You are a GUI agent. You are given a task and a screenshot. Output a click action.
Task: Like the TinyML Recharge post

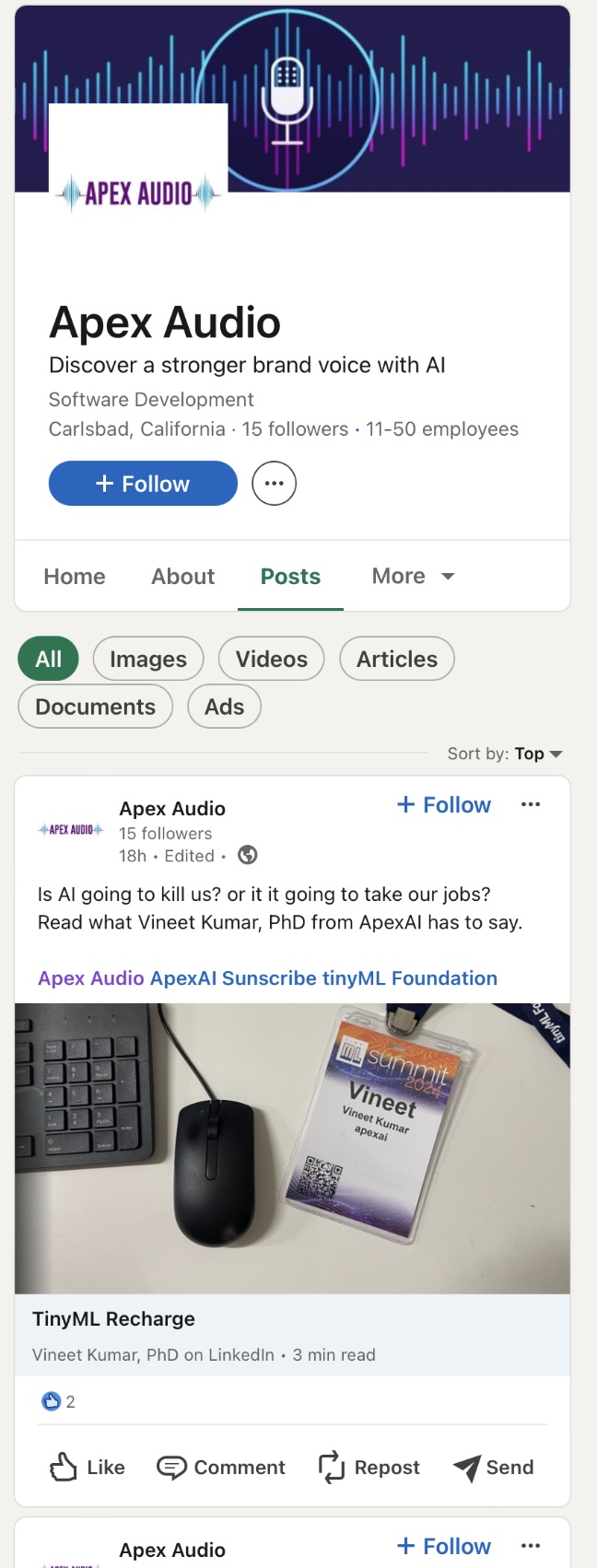(x=88, y=1468)
